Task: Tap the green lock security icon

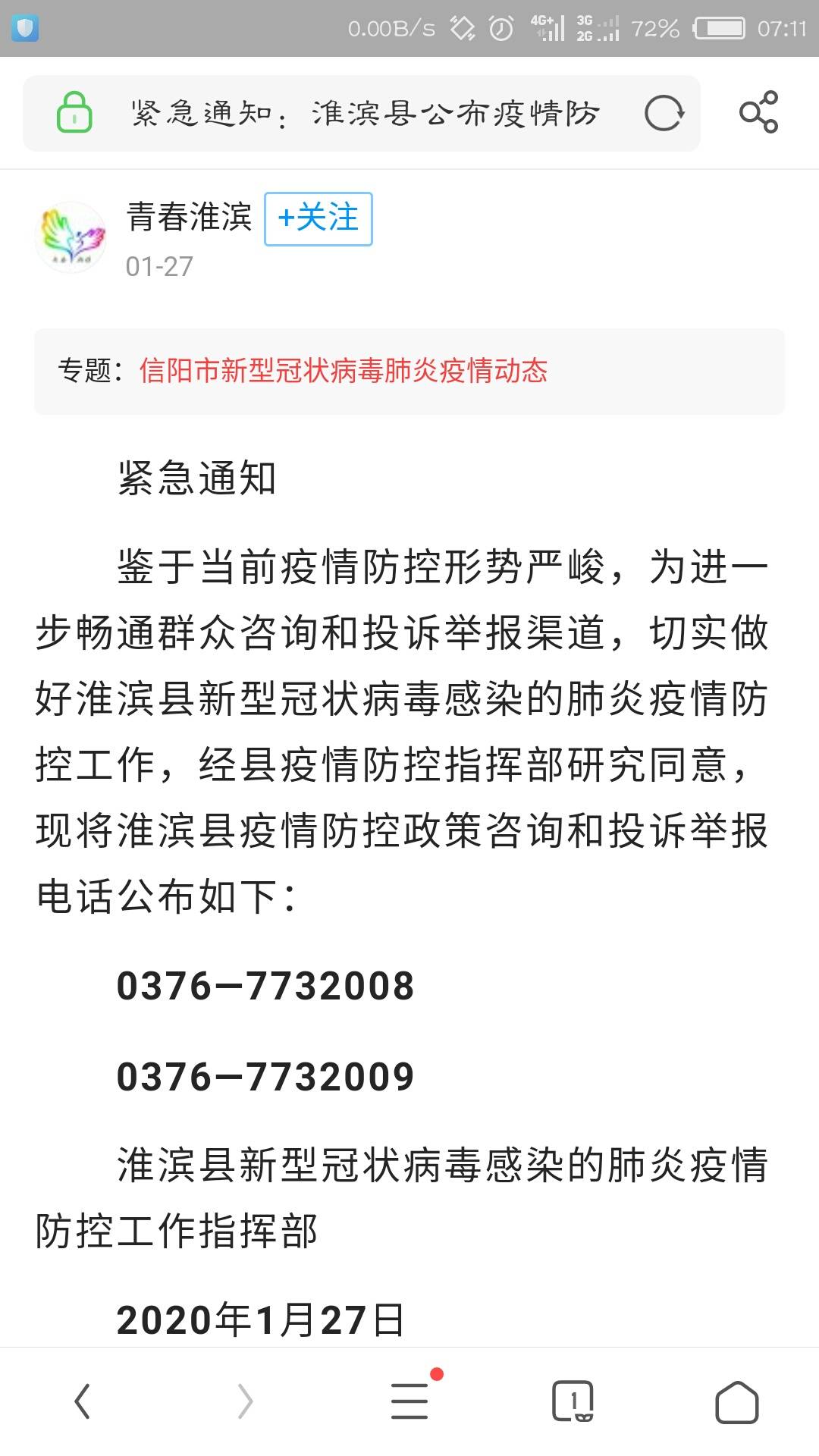Action: pos(74,112)
